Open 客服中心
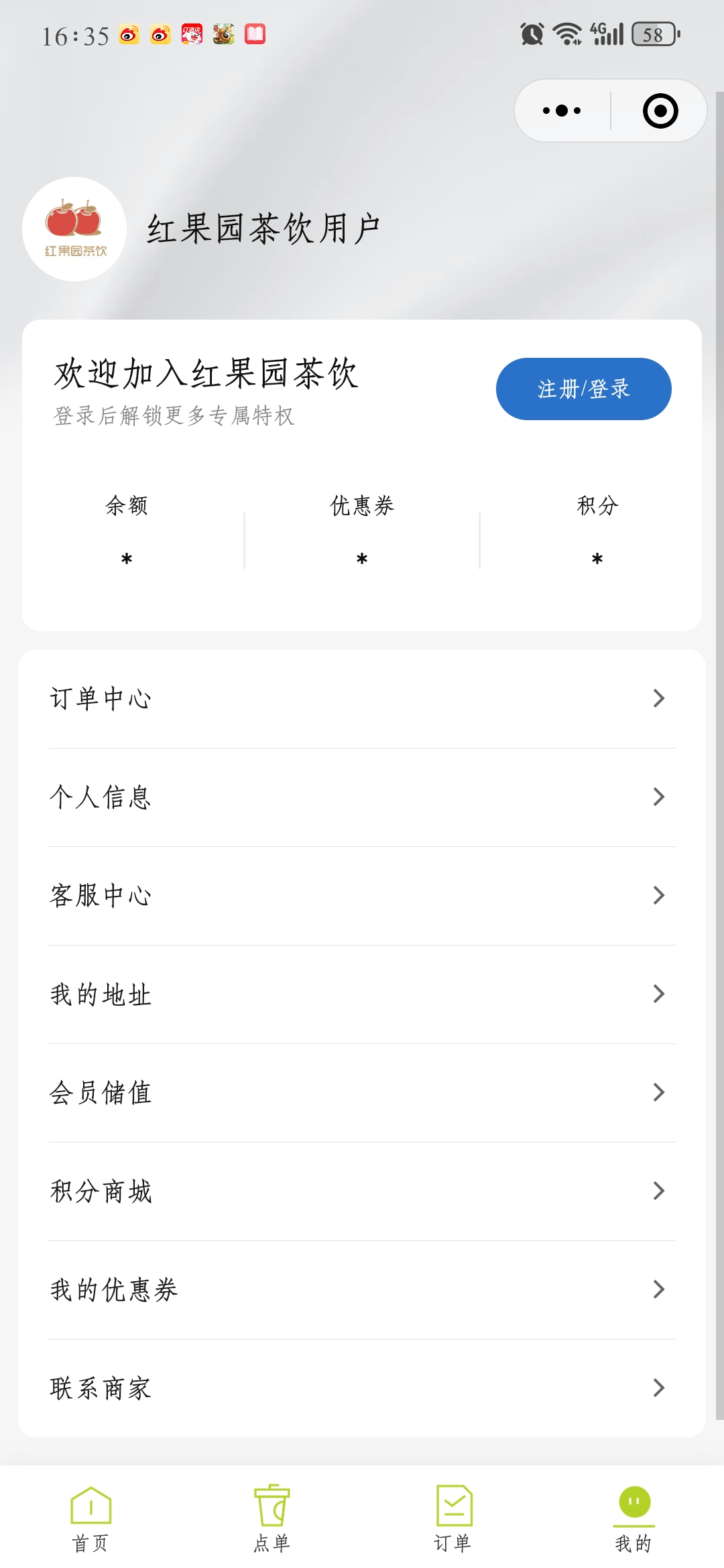 (x=362, y=895)
